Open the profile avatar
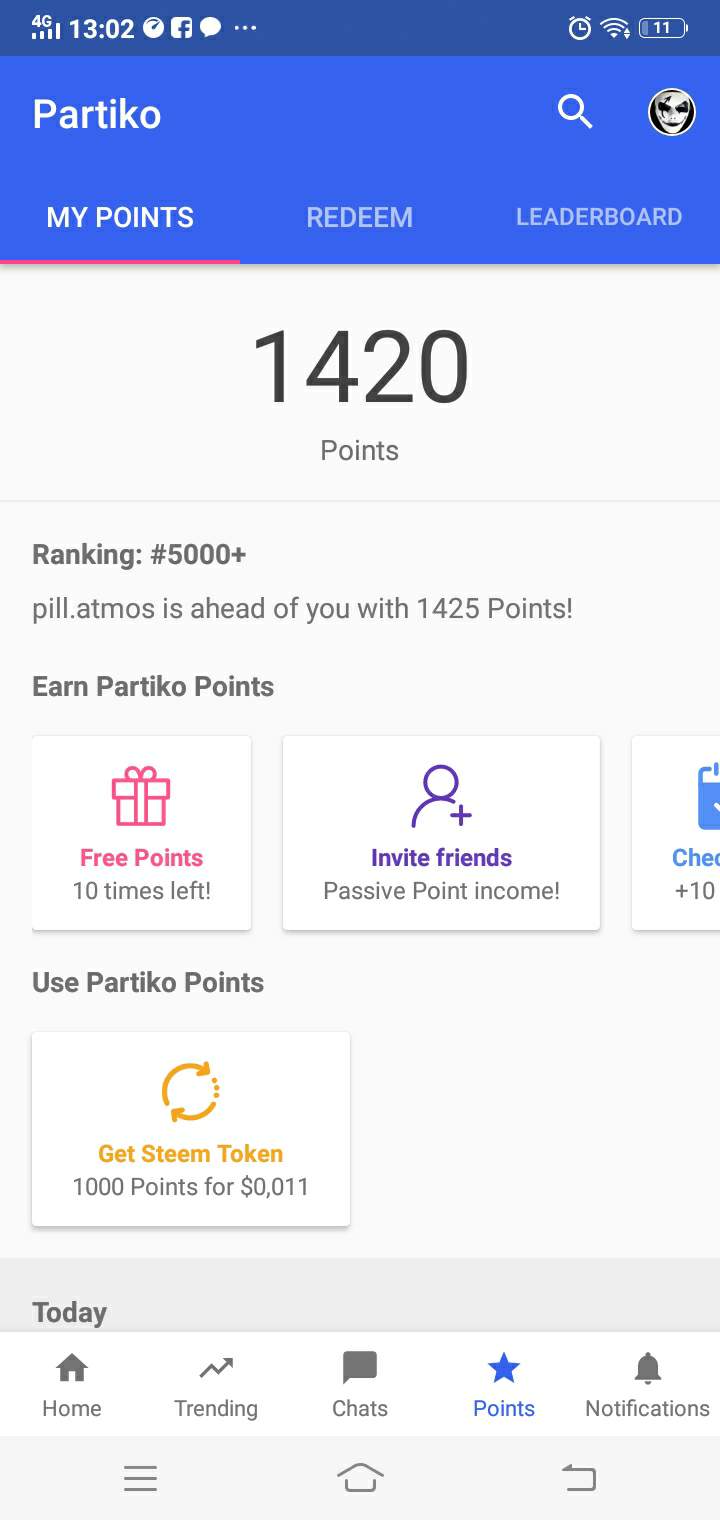Image resolution: width=720 pixels, height=1520 pixels. click(672, 113)
